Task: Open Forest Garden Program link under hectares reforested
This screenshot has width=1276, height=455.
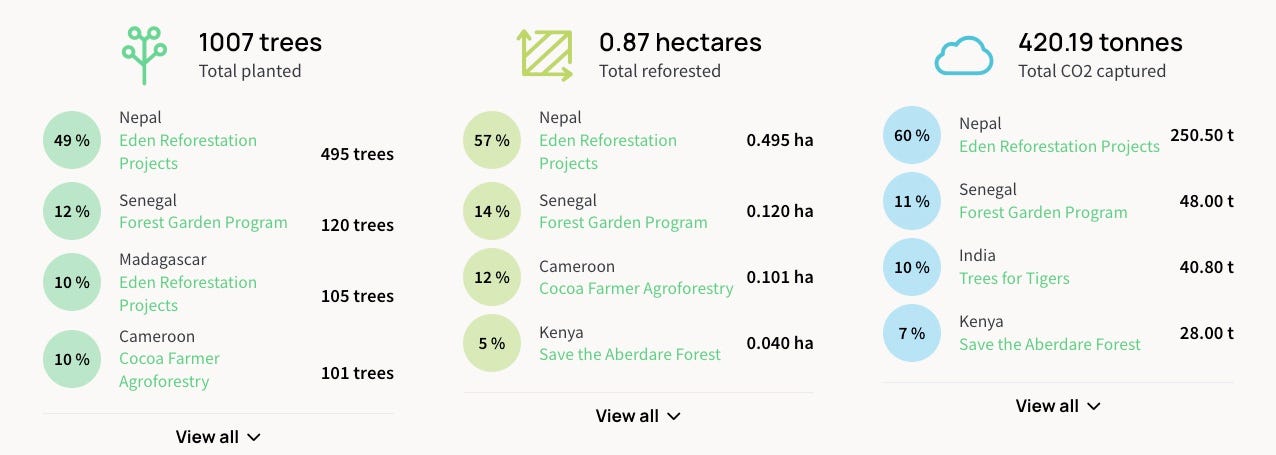Action: (x=623, y=223)
